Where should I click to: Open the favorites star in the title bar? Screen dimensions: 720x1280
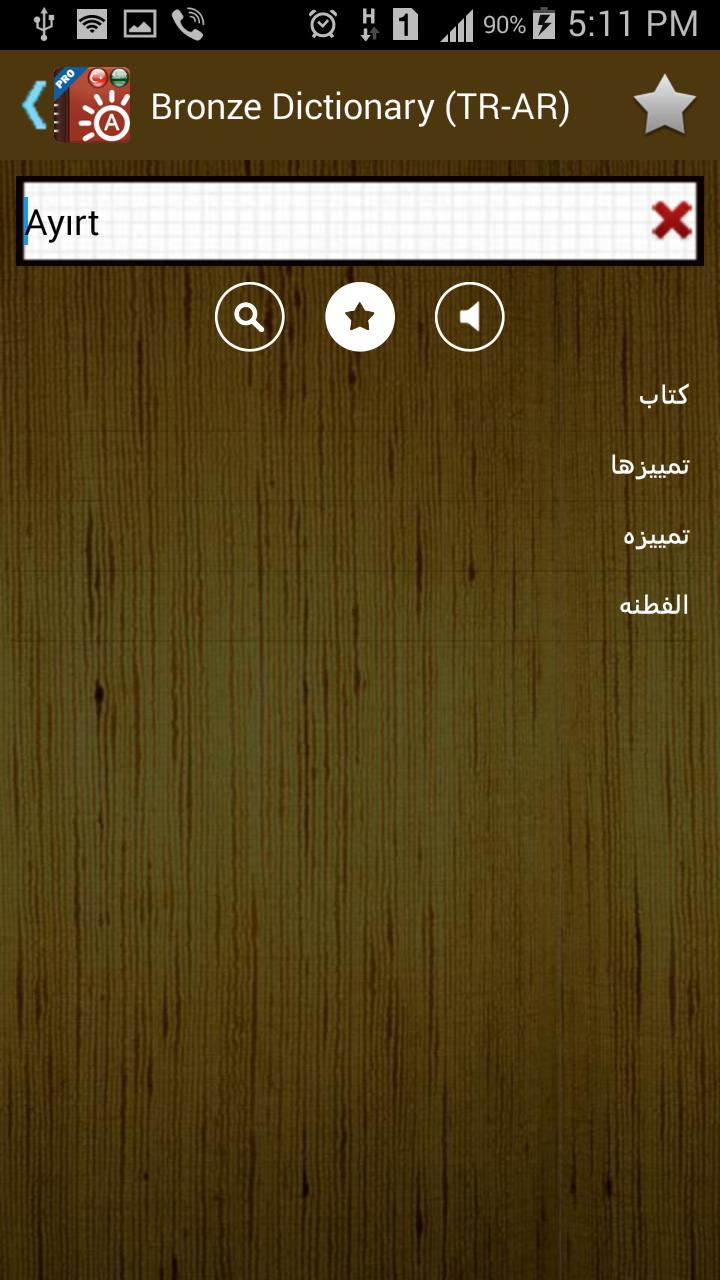(x=666, y=103)
